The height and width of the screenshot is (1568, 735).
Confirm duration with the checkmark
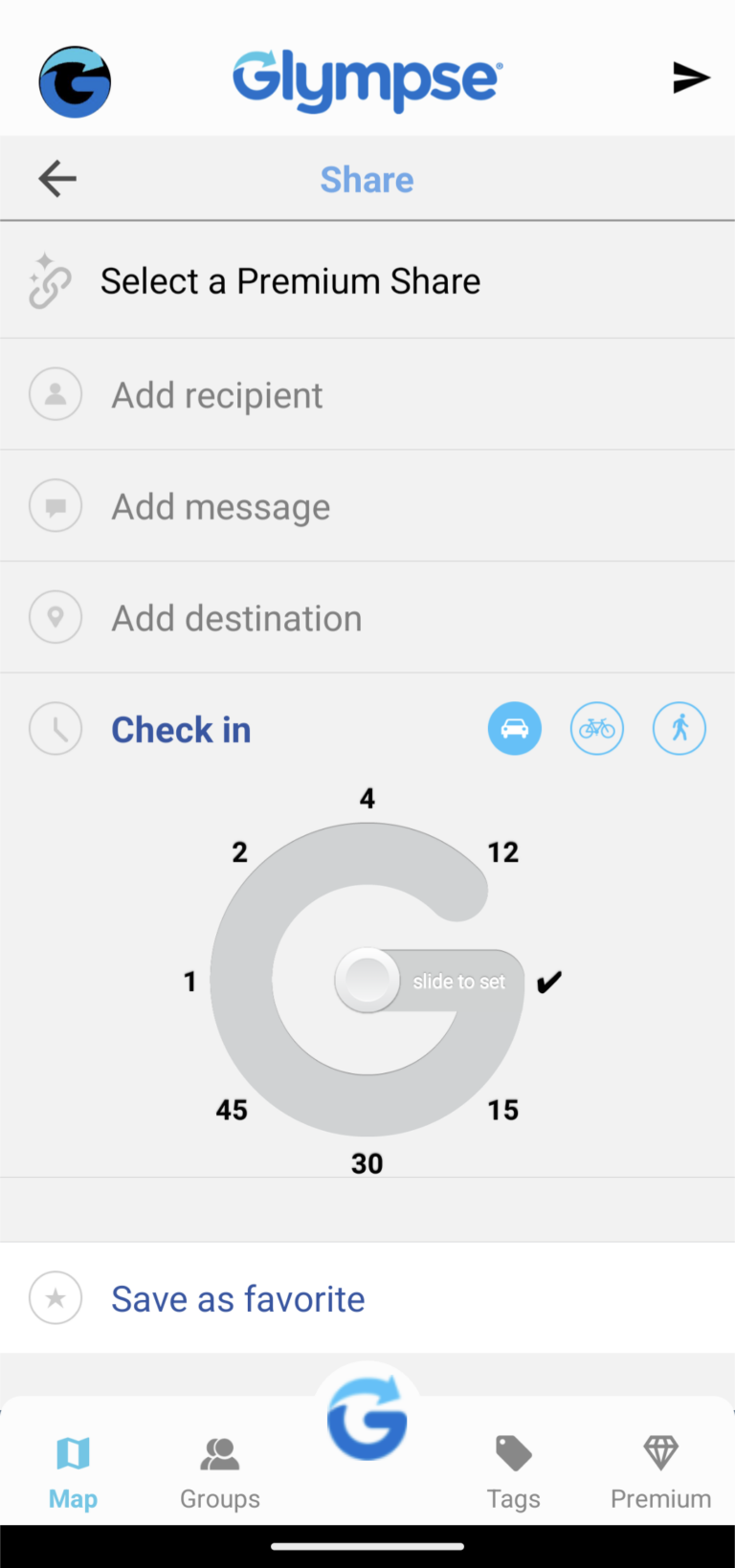click(x=548, y=980)
